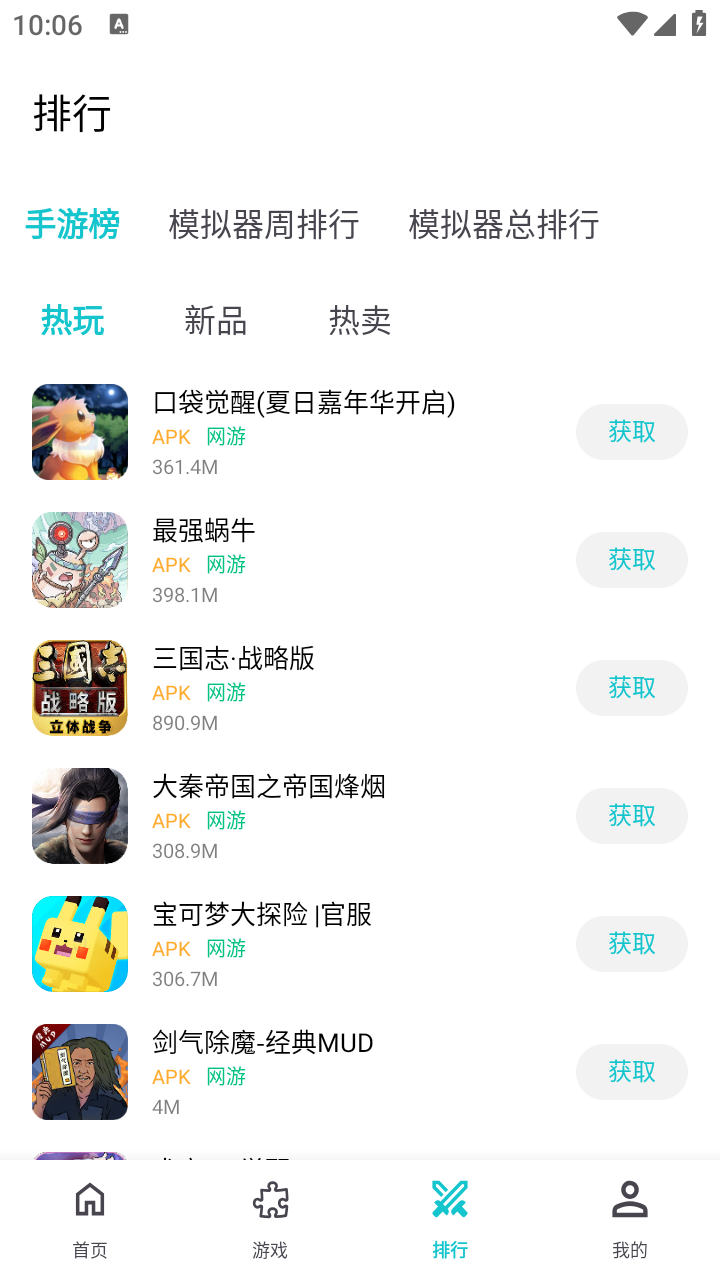Viewport: 720px width, 1280px height.
Task: Click the 获取 button for 最强蜗牛
Action: click(631, 560)
